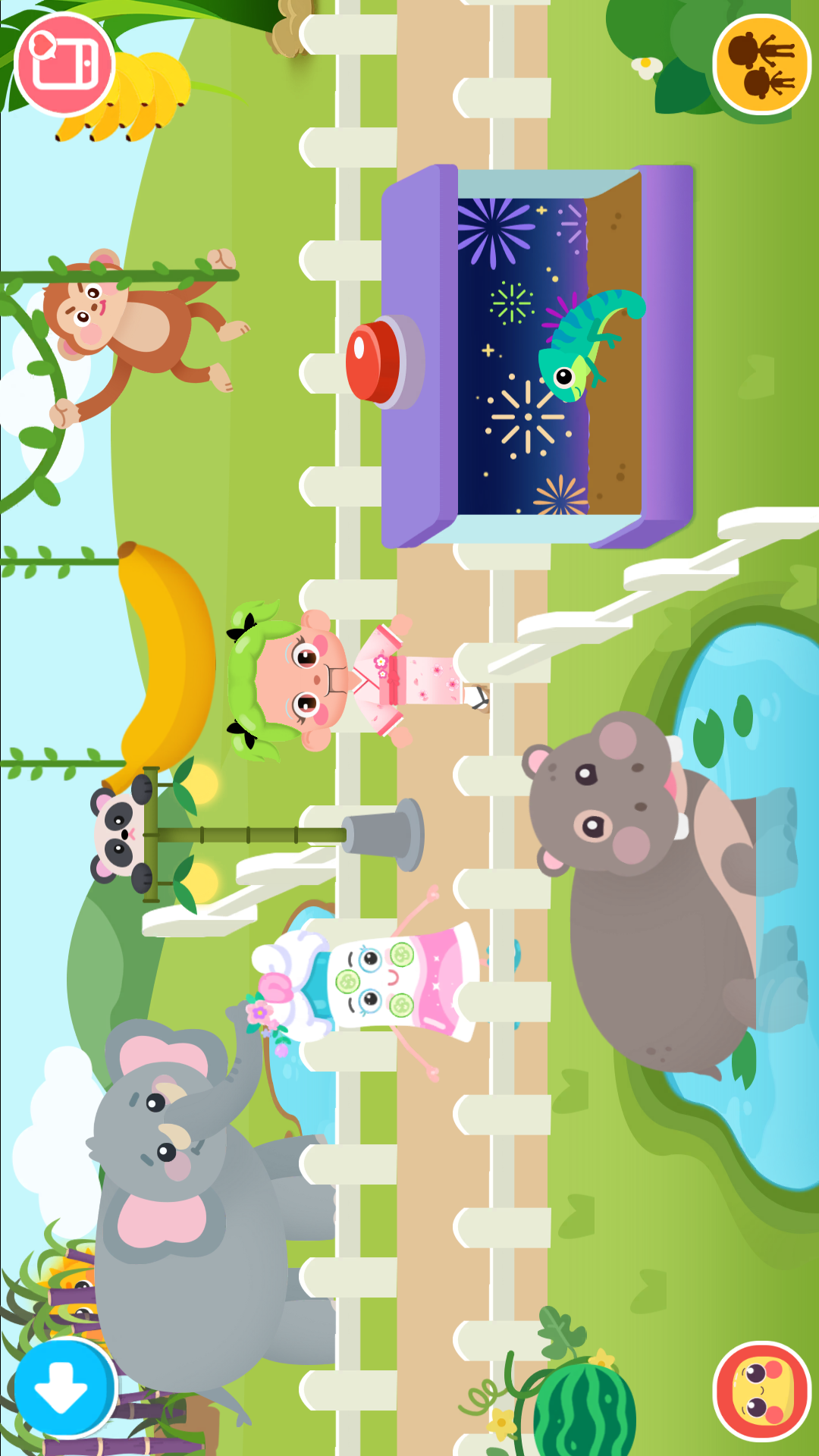This screenshot has width=819, height=1456.
Task: Tap the panda on the bamboo pole
Action: tap(121, 834)
